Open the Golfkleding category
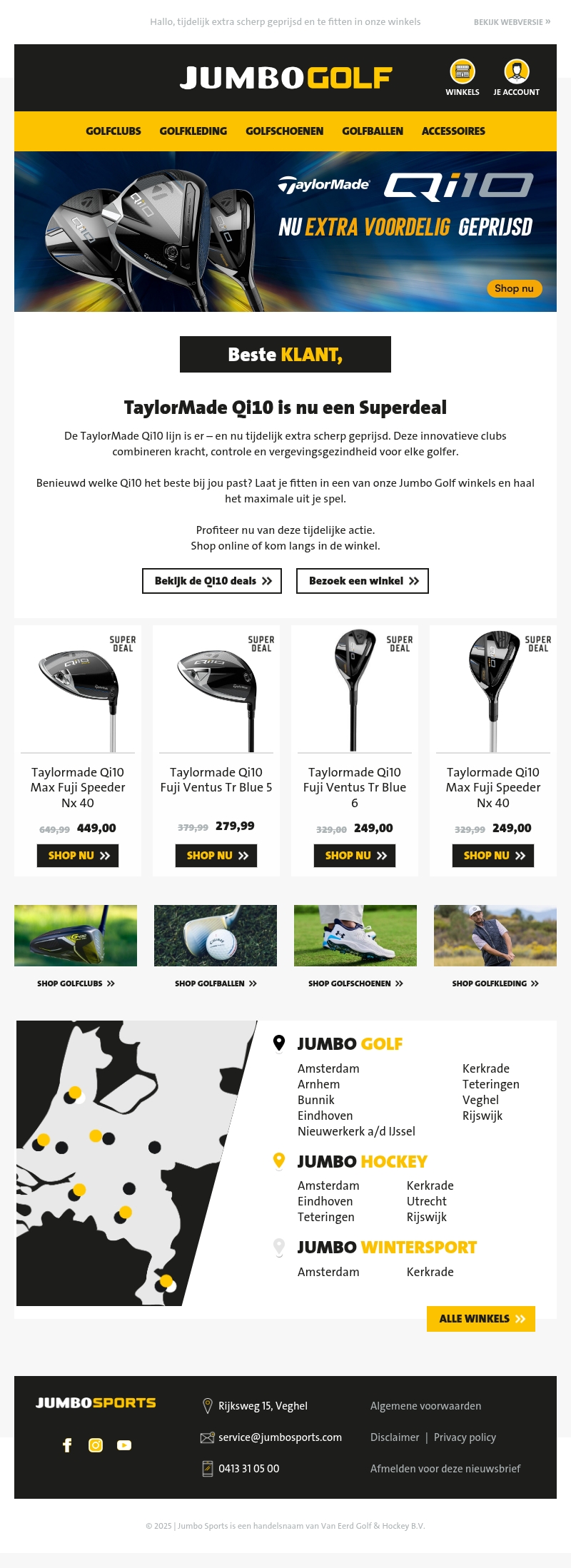 tap(193, 131)
